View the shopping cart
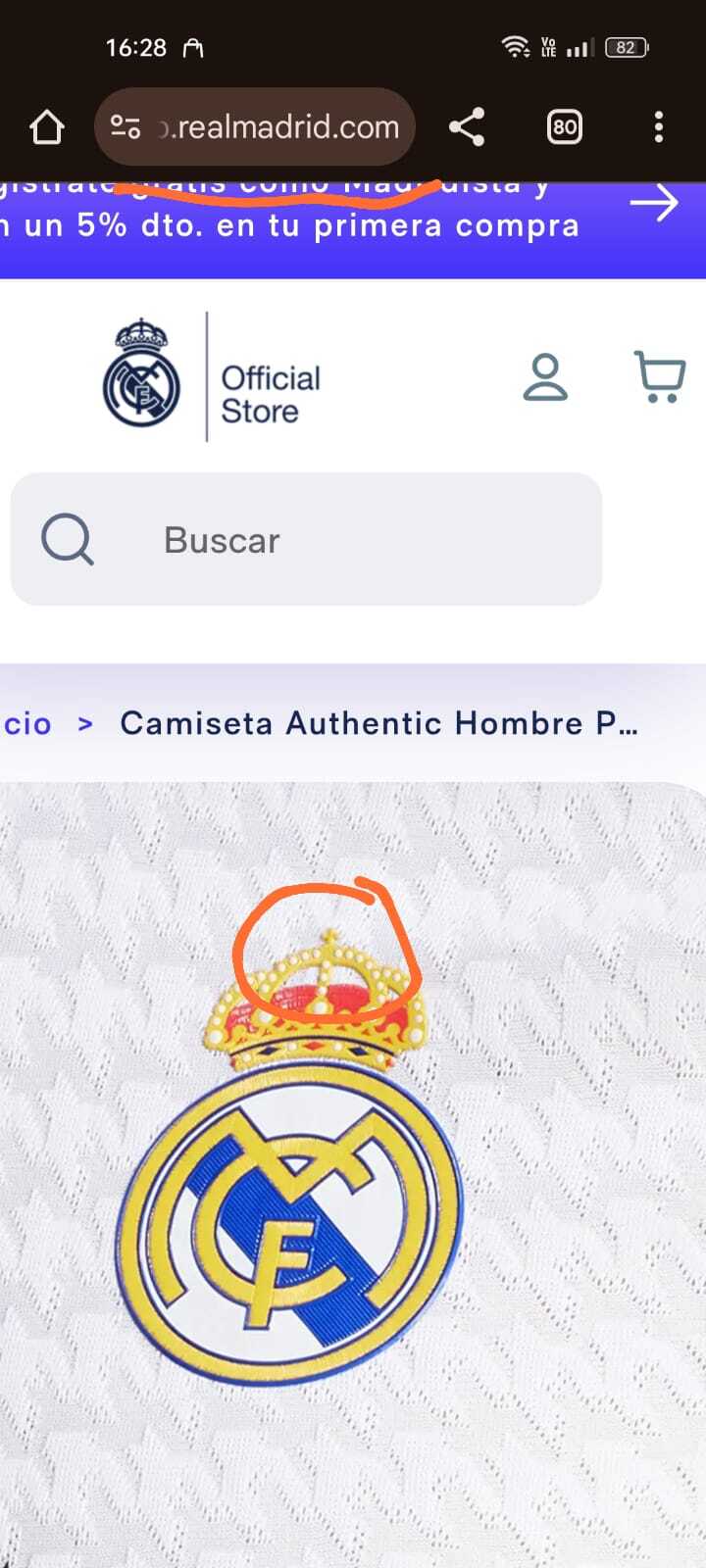The height and width of the screenshot is (1568, 706). (x=661, y=377)
